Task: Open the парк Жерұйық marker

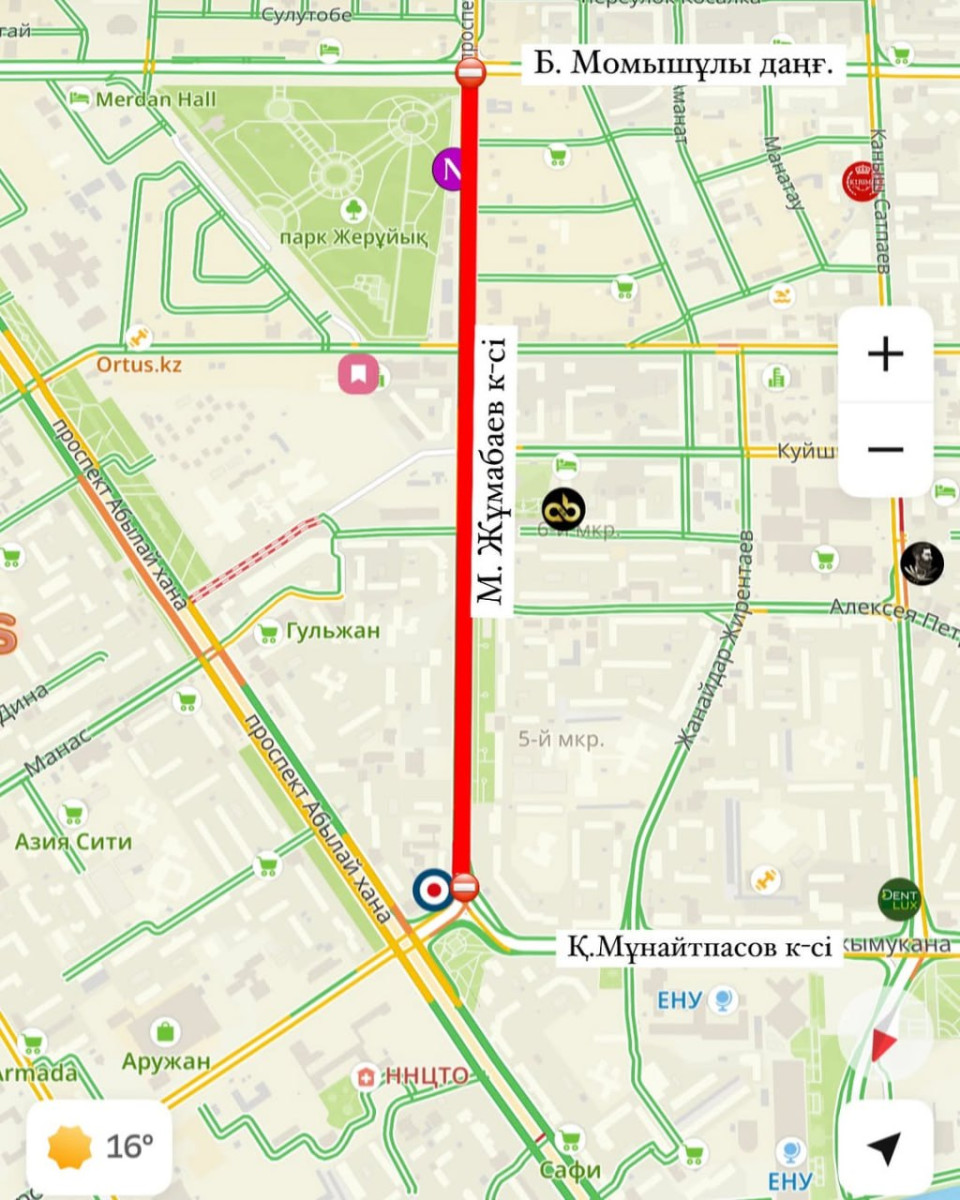Action: click(352, 210)
